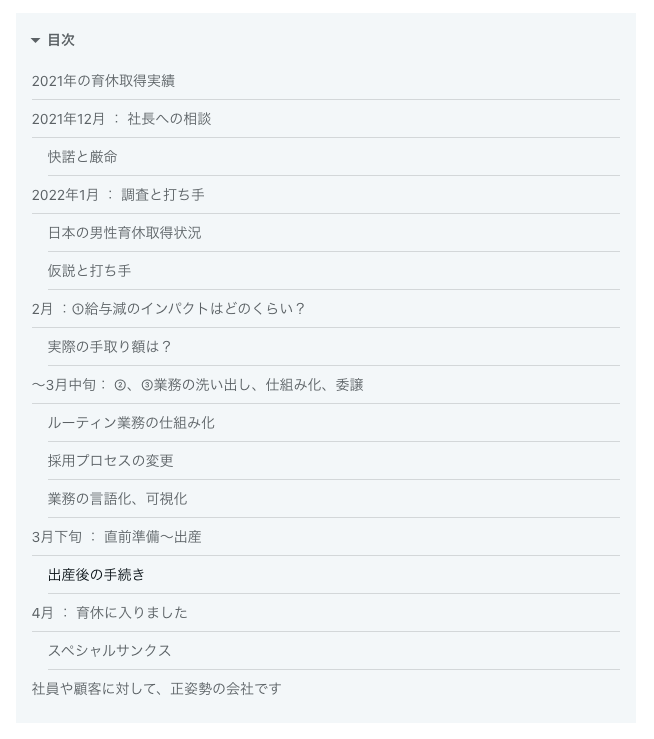Jump to 2021年の育休取得実績 section
The width and height of the screenshot is (654, 739).
pyautogui.click(x=103, y=81)
